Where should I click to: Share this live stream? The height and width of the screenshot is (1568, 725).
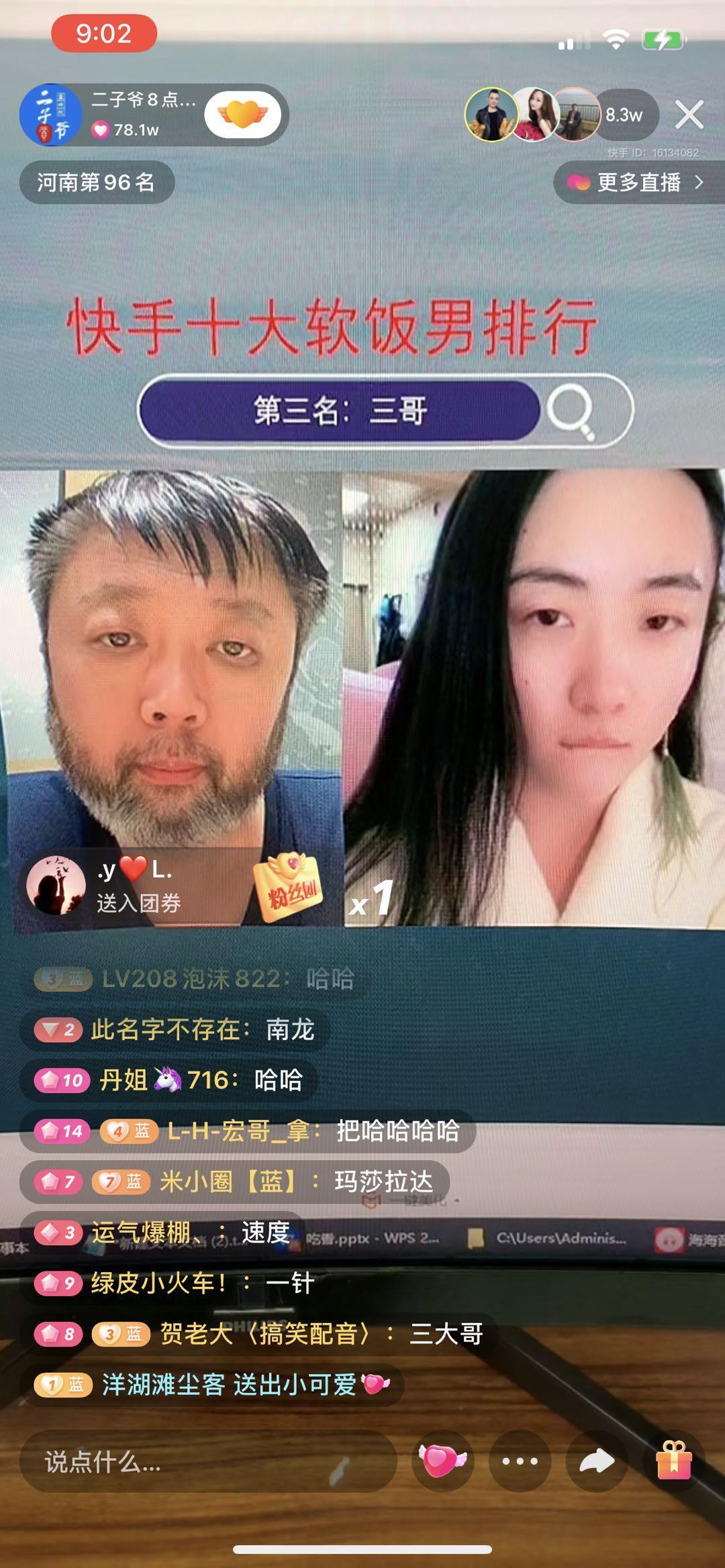597,1461
